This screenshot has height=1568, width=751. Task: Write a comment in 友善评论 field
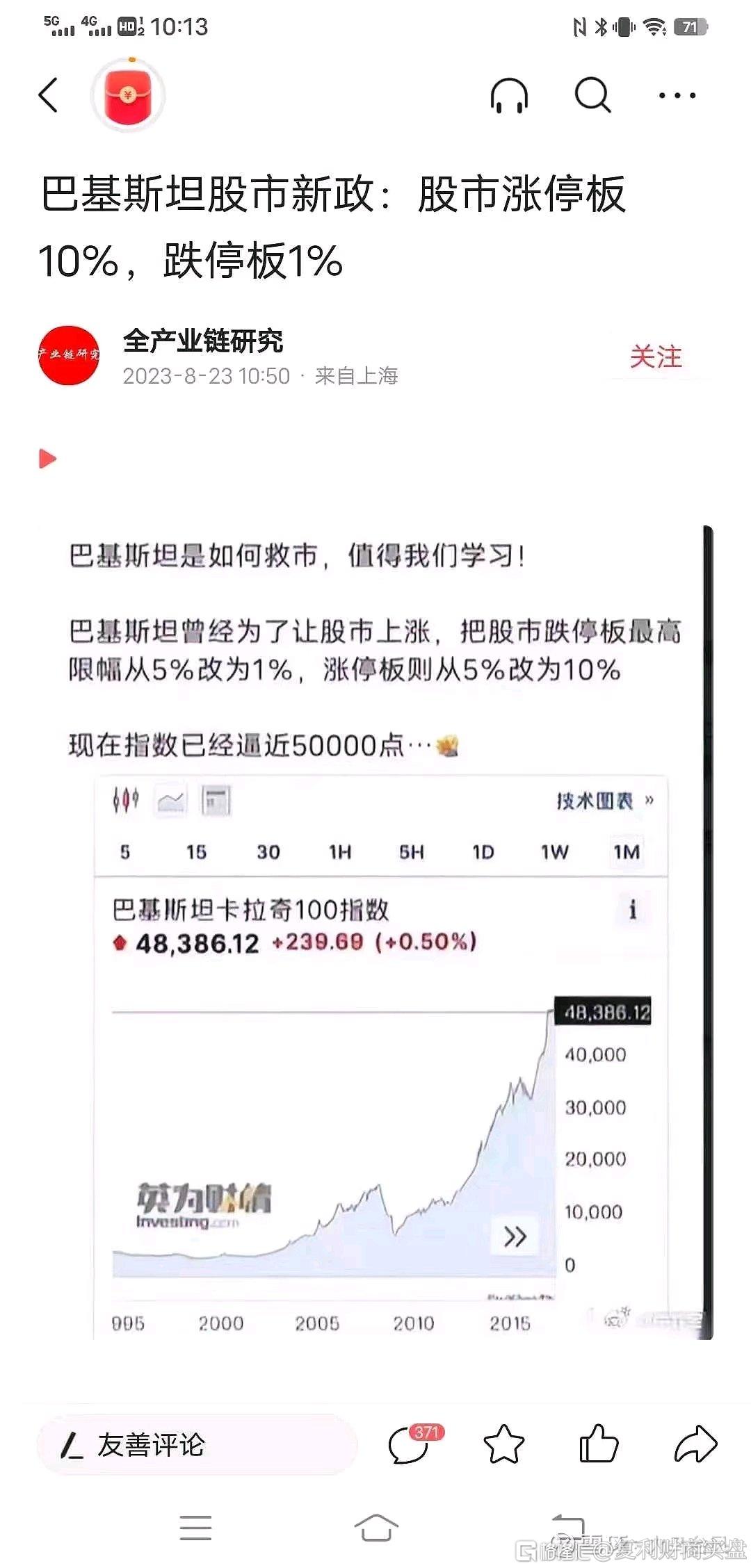tap(197, 1445)
